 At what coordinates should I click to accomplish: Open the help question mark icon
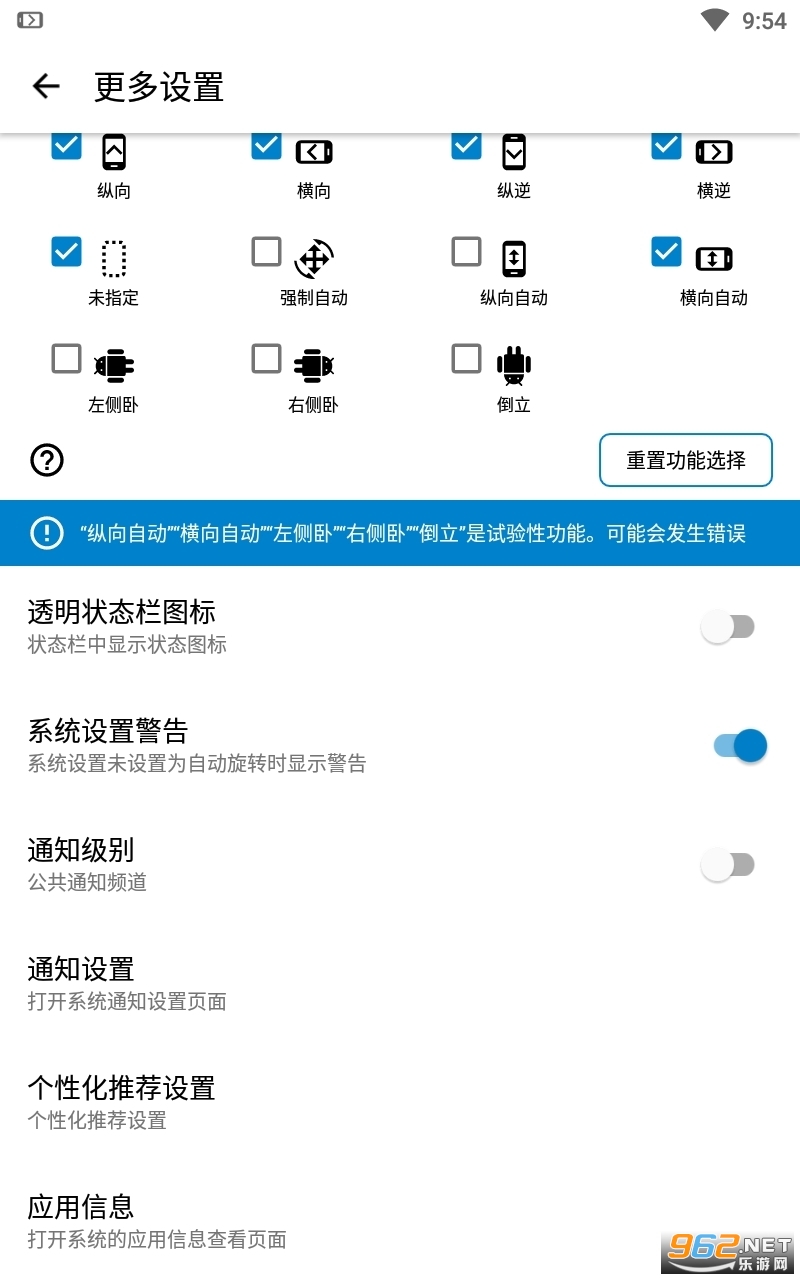coord(47,460)
